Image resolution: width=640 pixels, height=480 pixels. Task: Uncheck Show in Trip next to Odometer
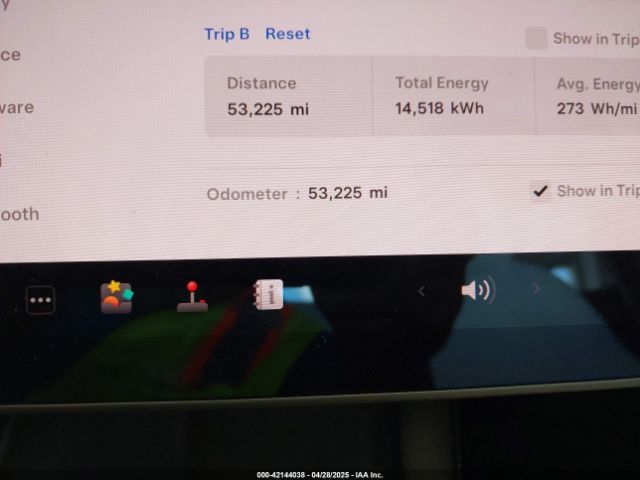click(x=540, y=191)
